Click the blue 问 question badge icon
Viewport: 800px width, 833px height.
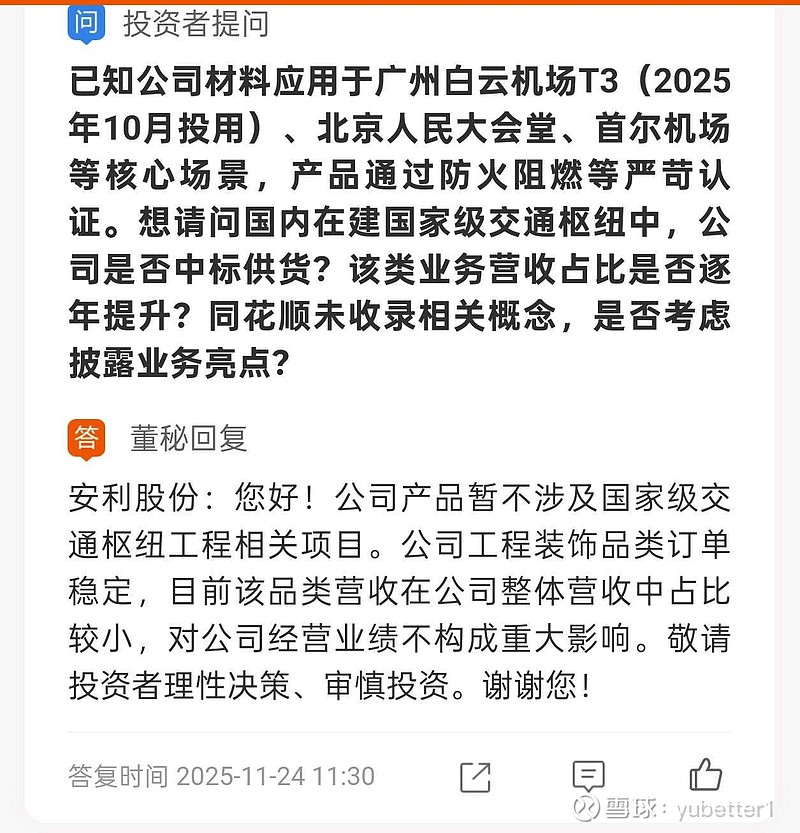85,22
